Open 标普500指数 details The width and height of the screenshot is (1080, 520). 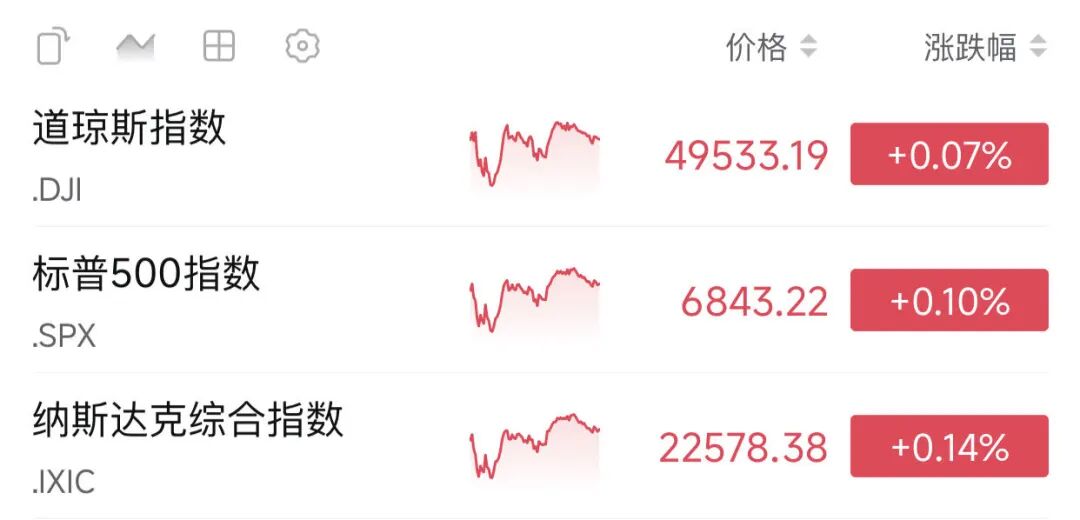[x=146, y=274]
